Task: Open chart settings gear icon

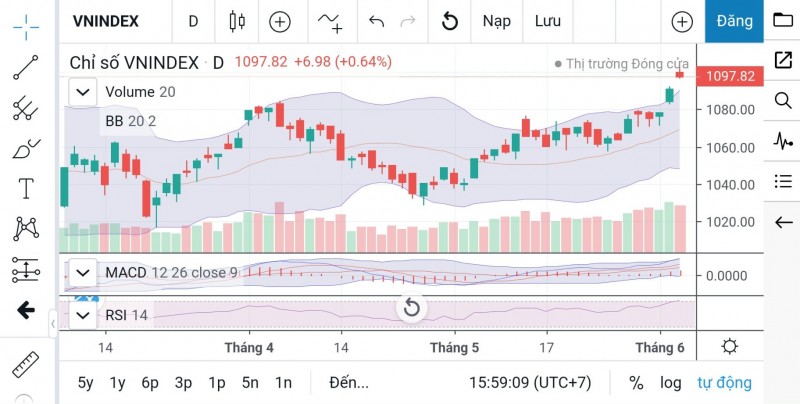Action: 730,347
